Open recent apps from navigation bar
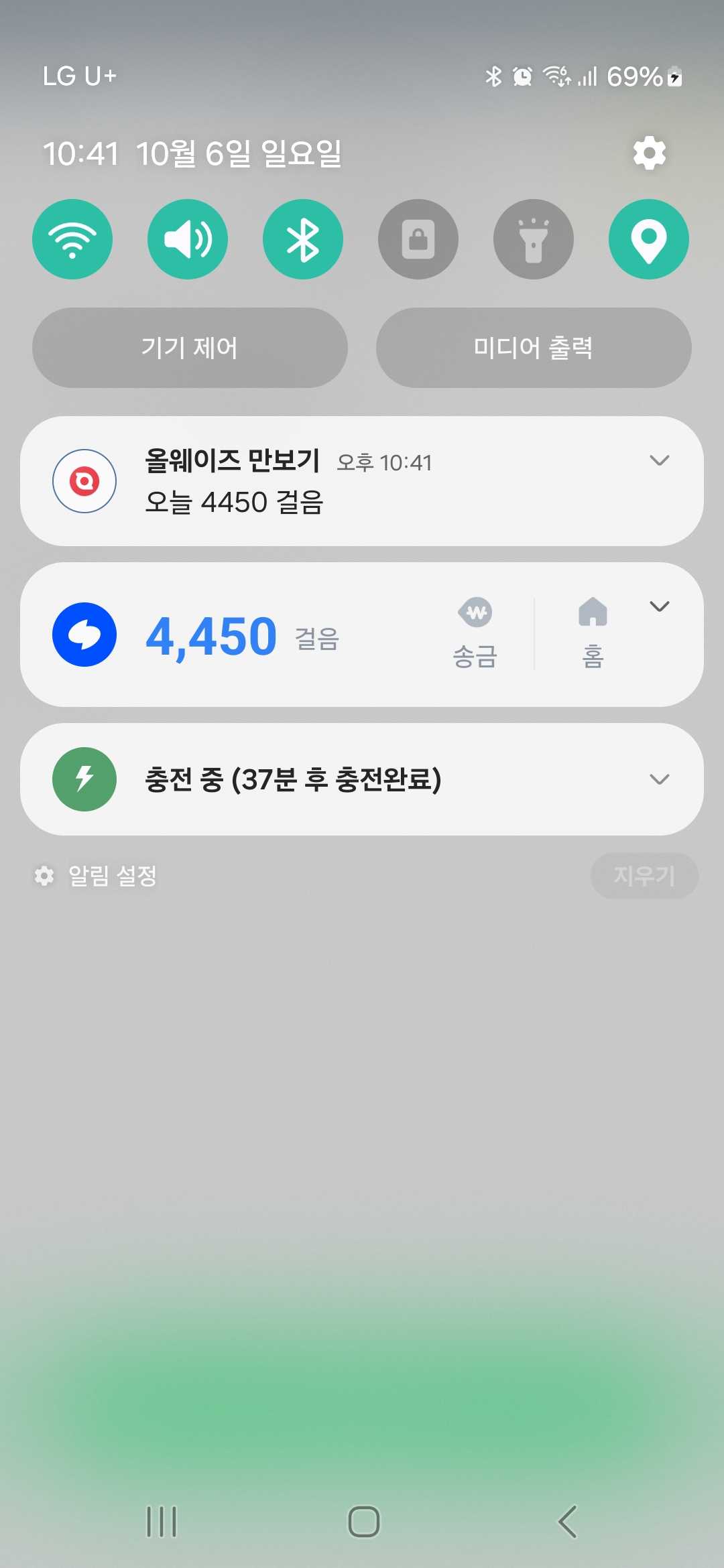 pyautogui.click(x=162, y=1521)
